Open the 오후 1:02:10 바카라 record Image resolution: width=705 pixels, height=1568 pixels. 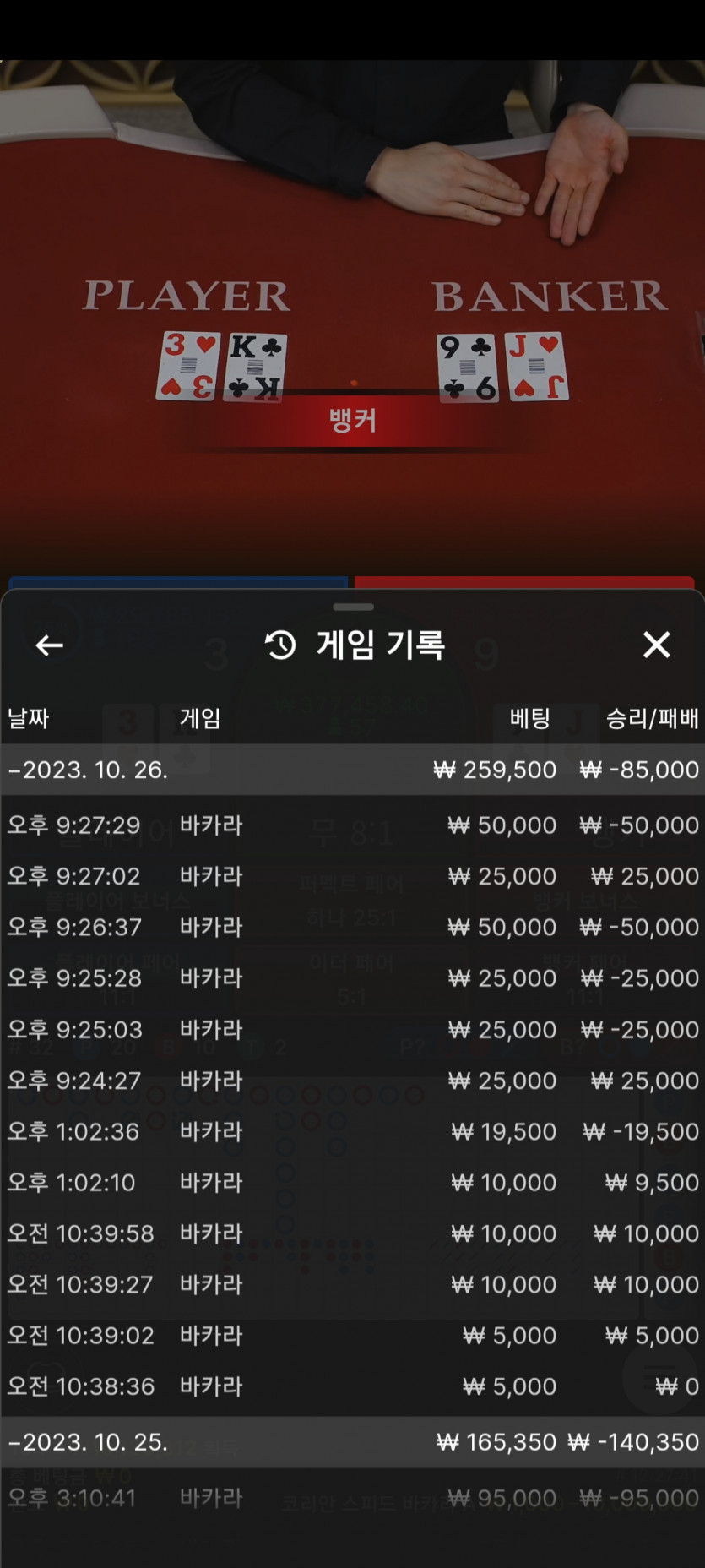tap(353, 1182)
